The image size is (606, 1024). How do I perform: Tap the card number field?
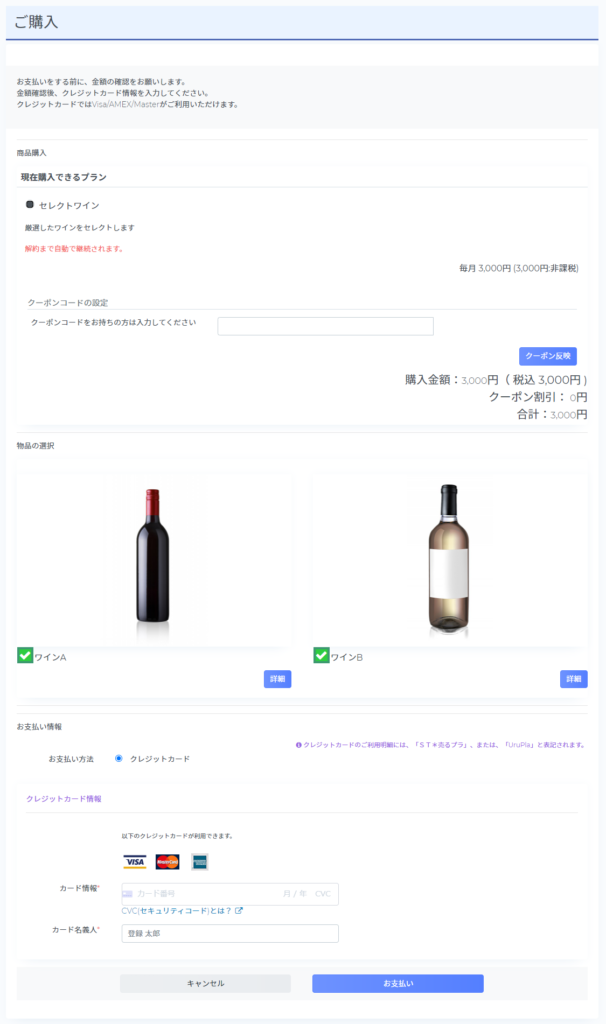200,893
